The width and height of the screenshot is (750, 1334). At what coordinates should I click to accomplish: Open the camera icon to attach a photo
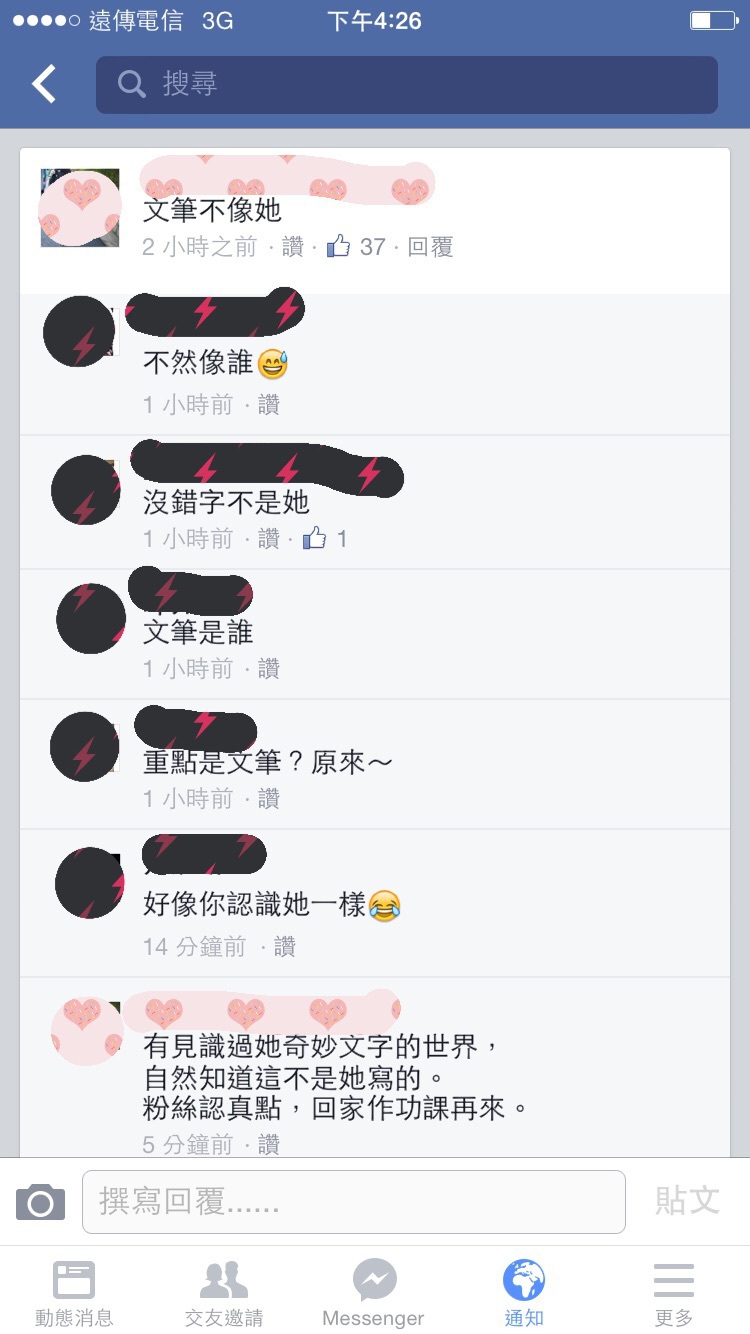[40, 1202]
